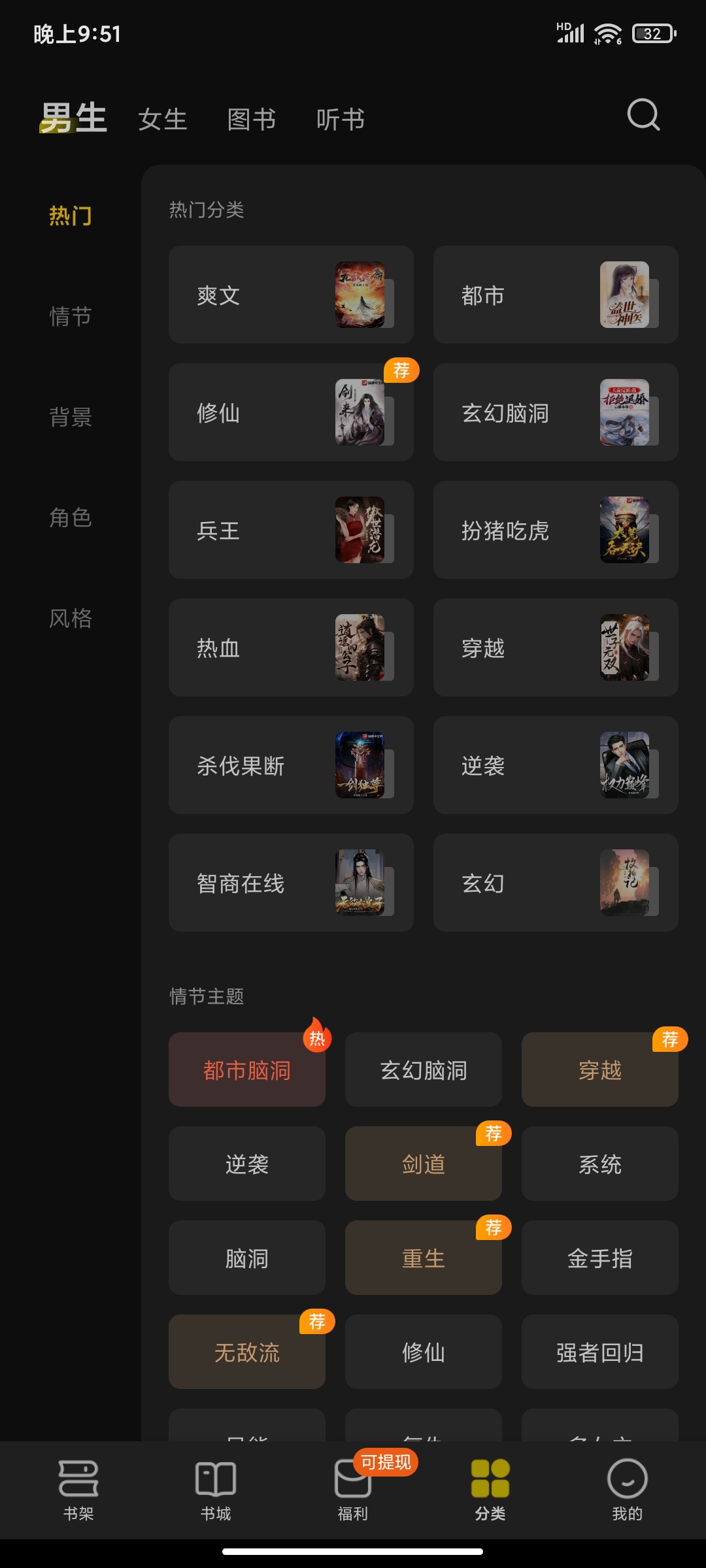Open the 扮猪吃虎 category card
Image resolution: width=706 pixels, height=1568 pixels.
pyautogui.click(x=556, y=530)
